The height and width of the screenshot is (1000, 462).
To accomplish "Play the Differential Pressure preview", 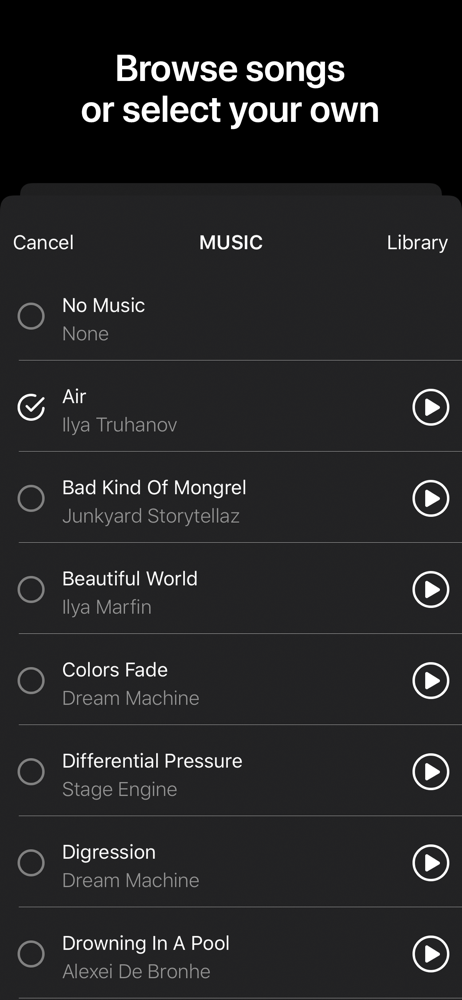I will (431, 772).
